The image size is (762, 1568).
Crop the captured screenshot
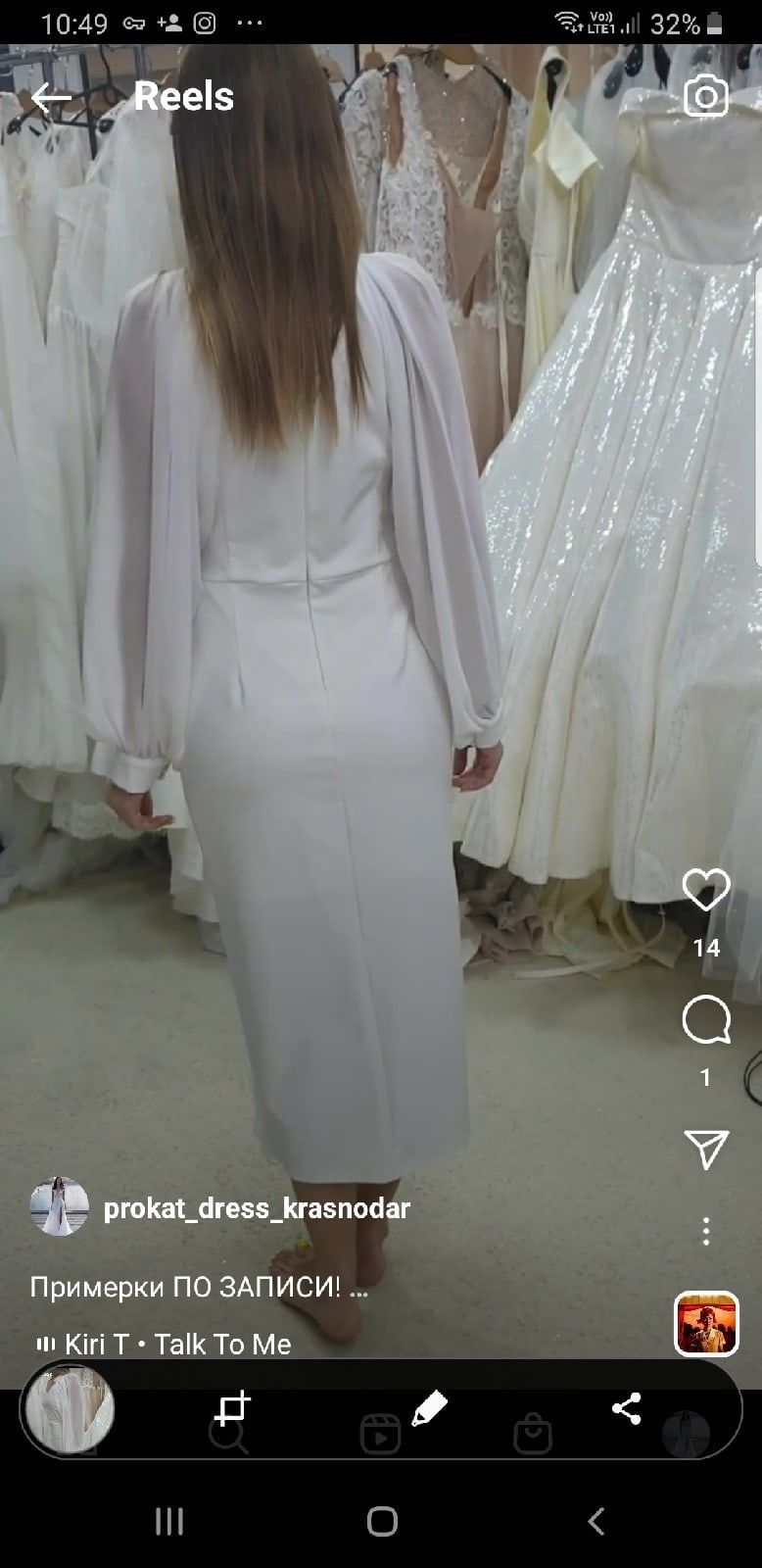[x=233, y=1409]
